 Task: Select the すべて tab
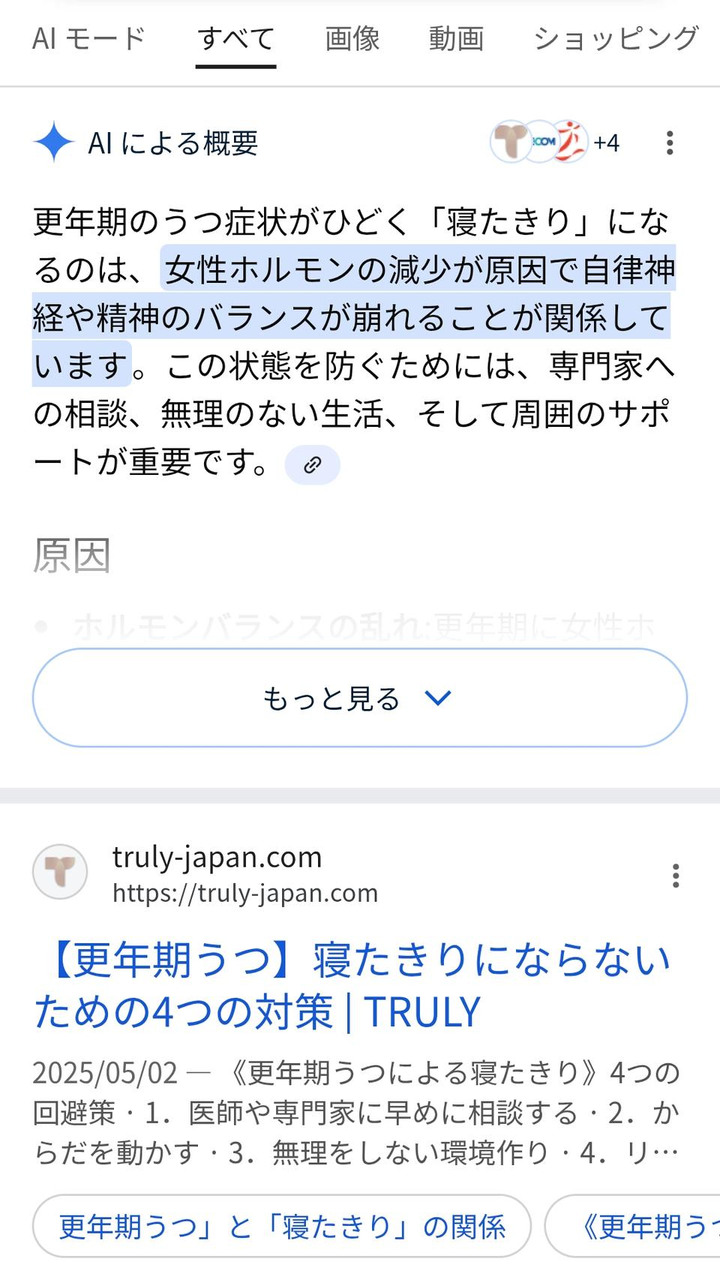pyautogui.click(x=236, y=39)
